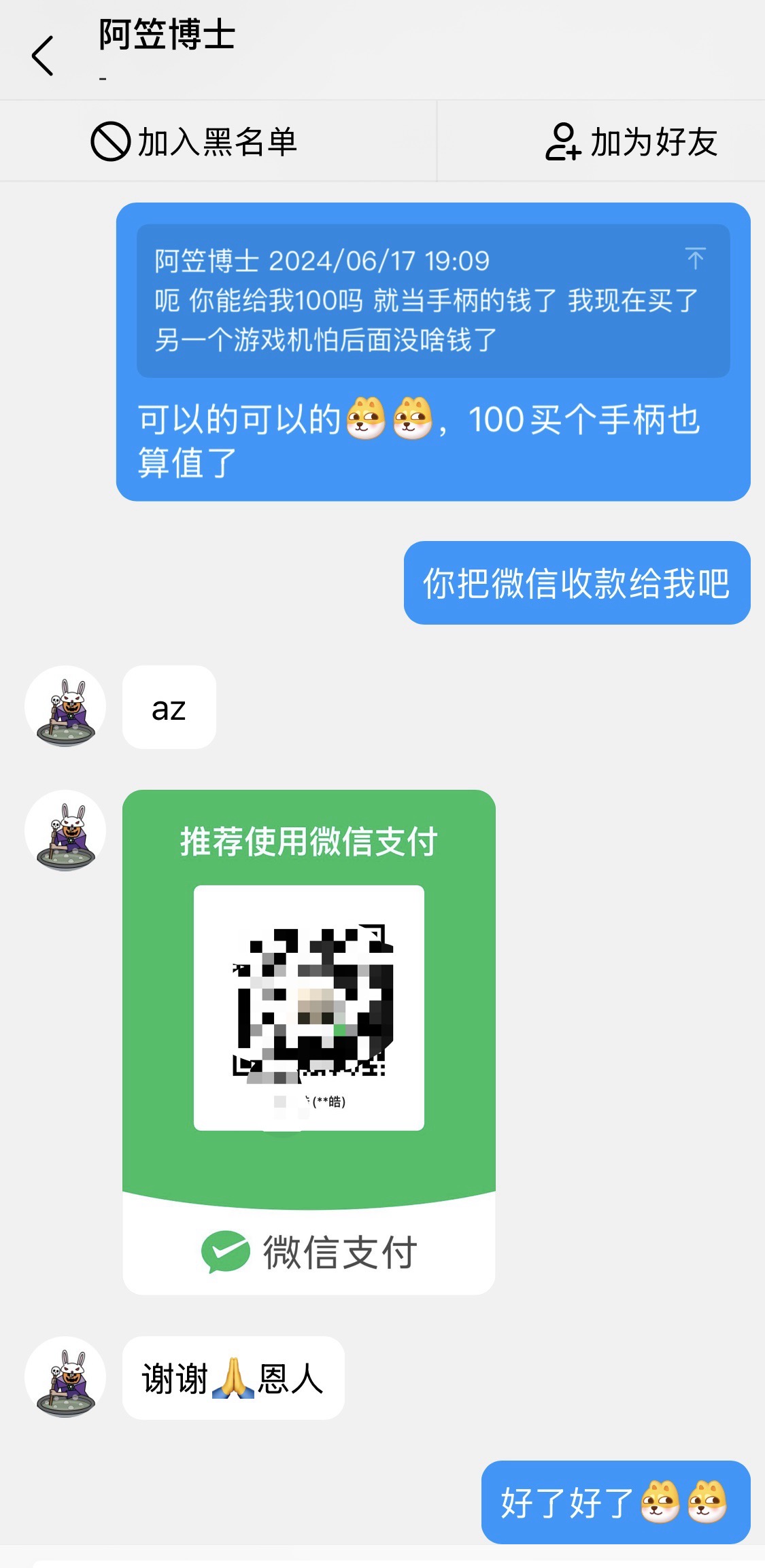The height and width of the screenshot is (1568, 765).
Task: Open the WeChat Pay QR image message
Action: coord(309,1041)
